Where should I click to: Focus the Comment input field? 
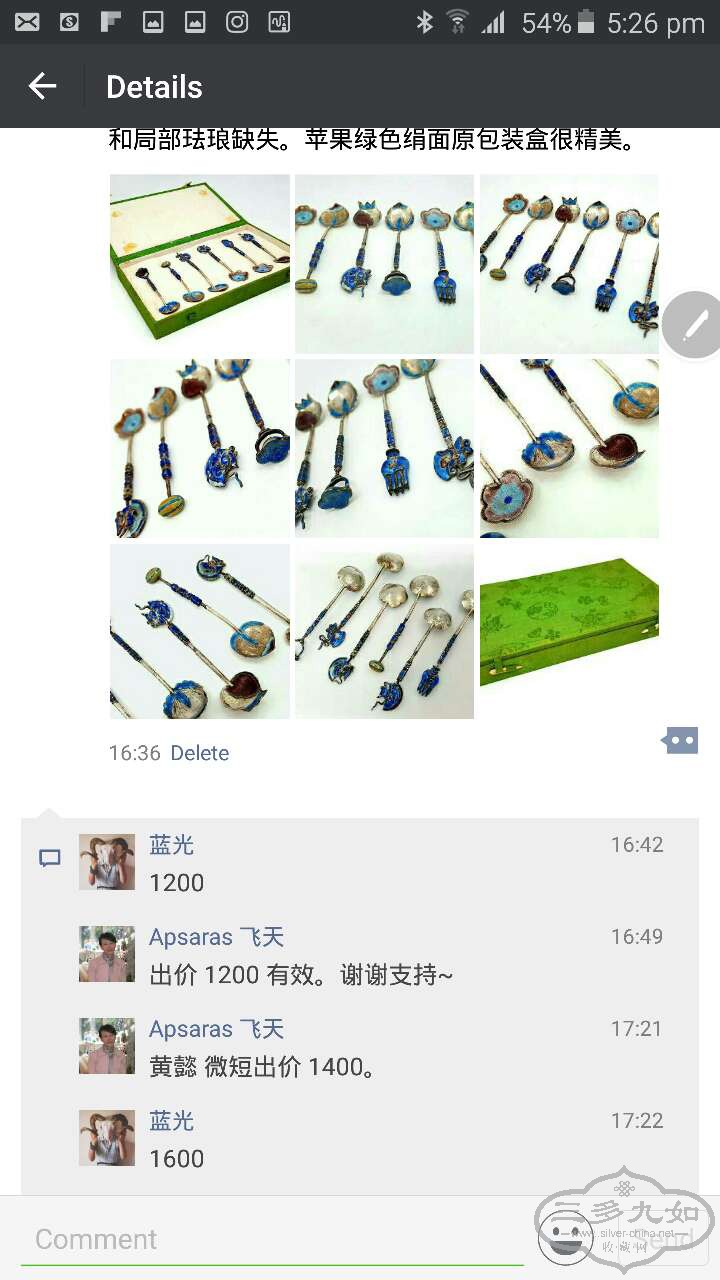270,1239
